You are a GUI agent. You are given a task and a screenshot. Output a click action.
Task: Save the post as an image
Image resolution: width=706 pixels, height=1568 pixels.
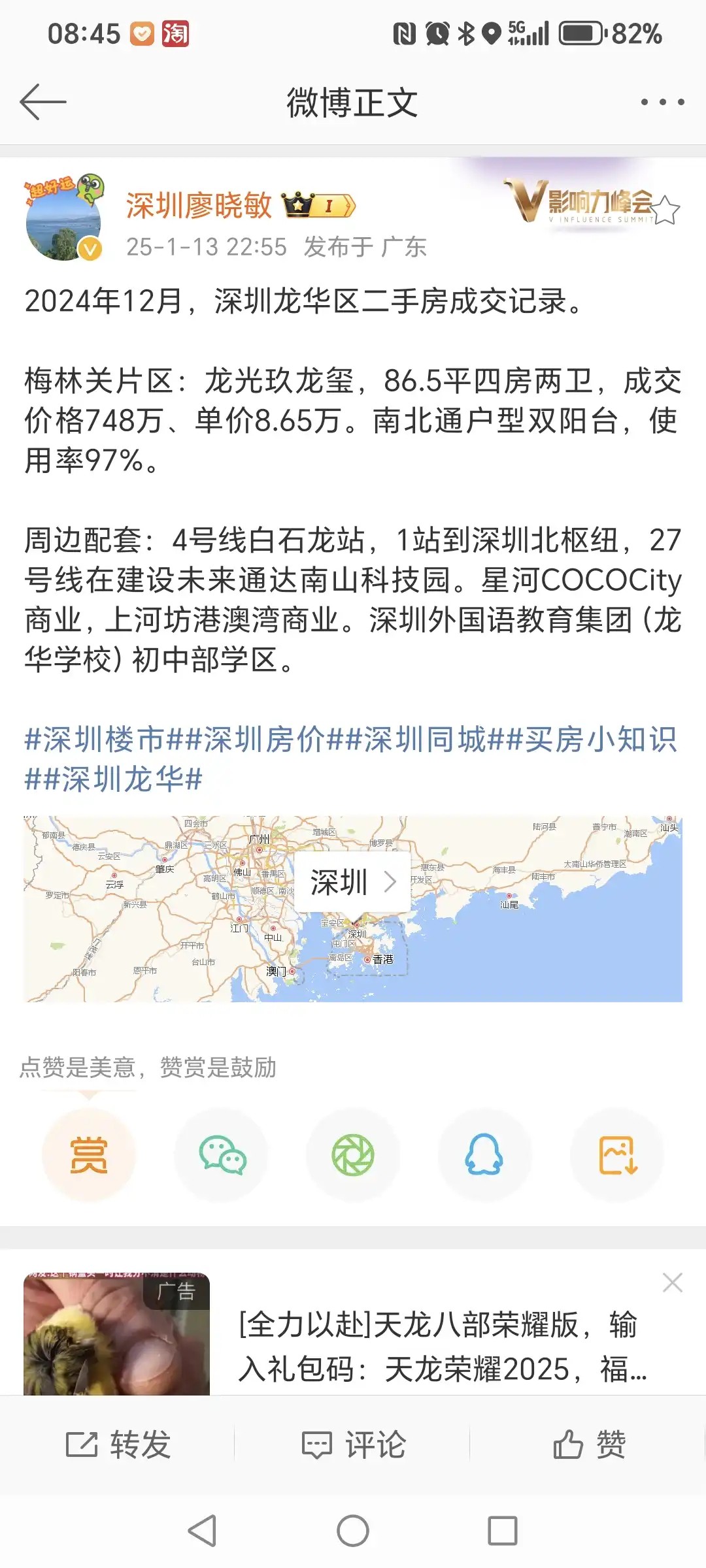[x=617, y=1154]
